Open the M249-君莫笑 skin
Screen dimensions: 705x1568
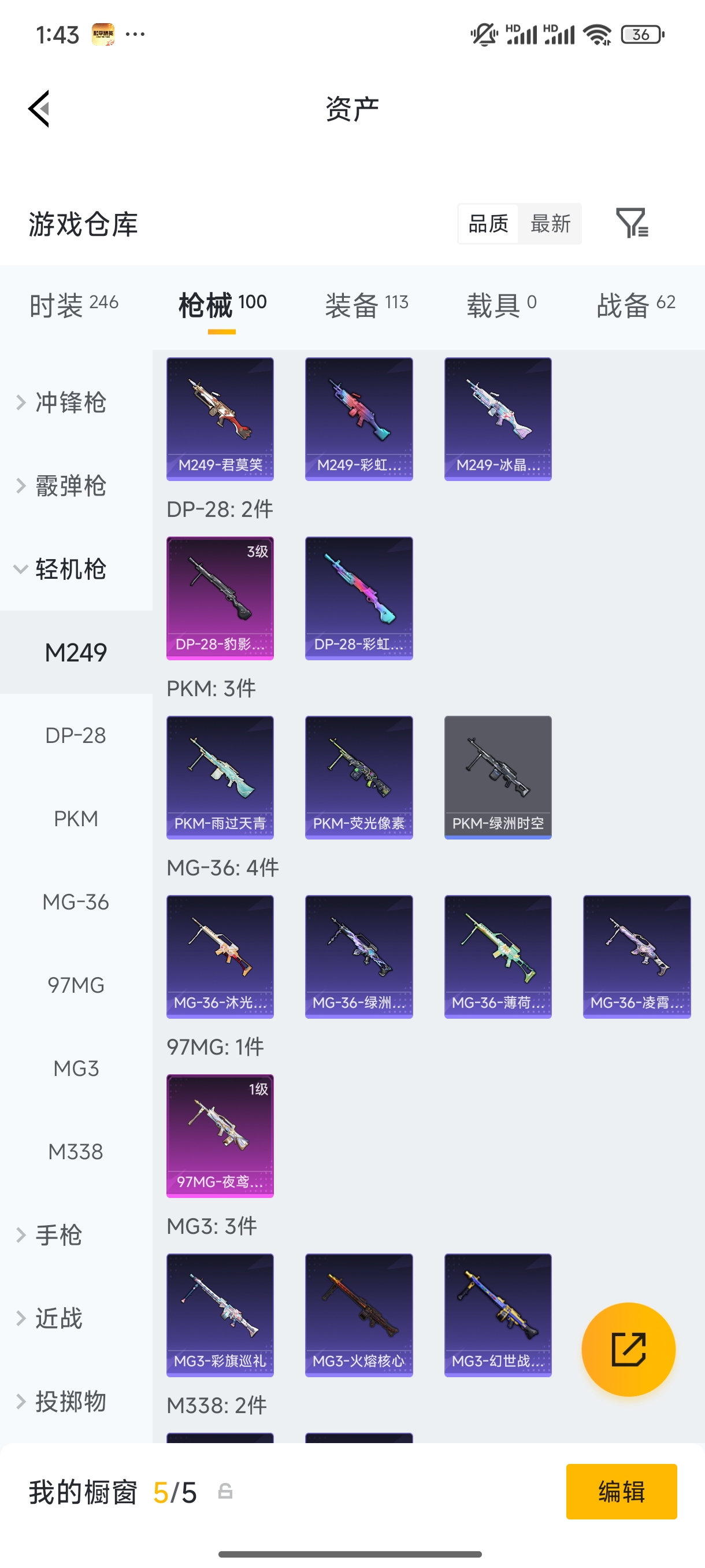point(220,419)
